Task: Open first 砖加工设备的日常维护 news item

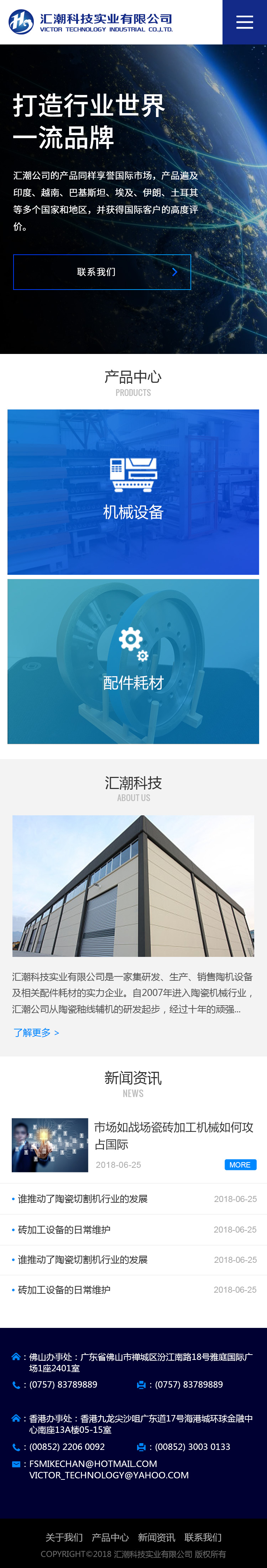Action: (x=64, y=1229)
